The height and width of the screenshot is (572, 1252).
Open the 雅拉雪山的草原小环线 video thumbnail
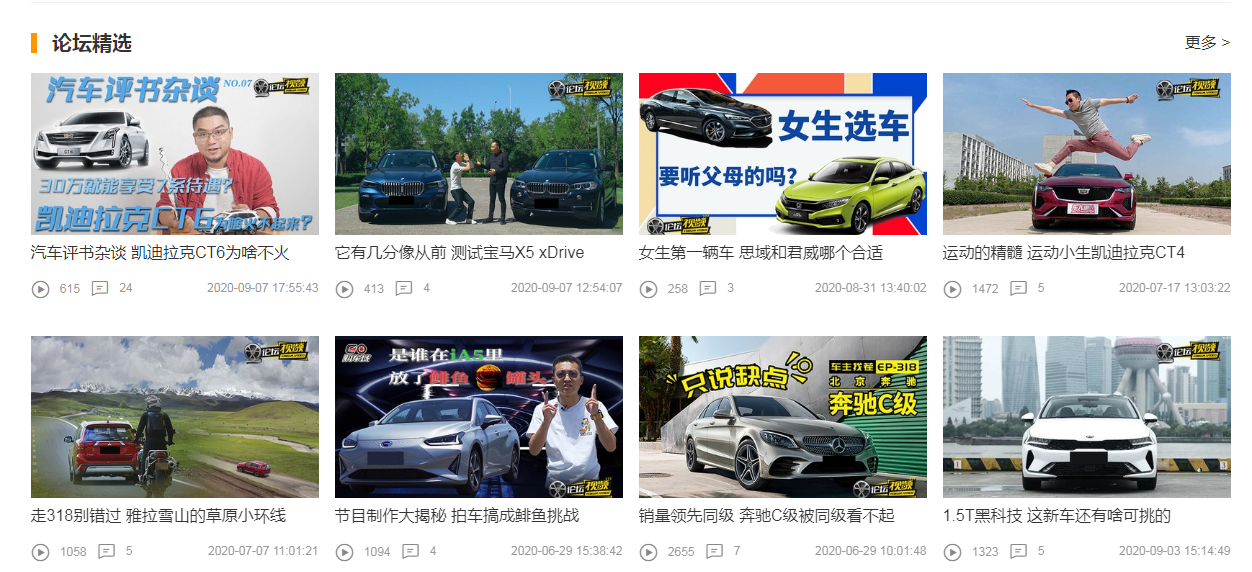pos(175,417)
